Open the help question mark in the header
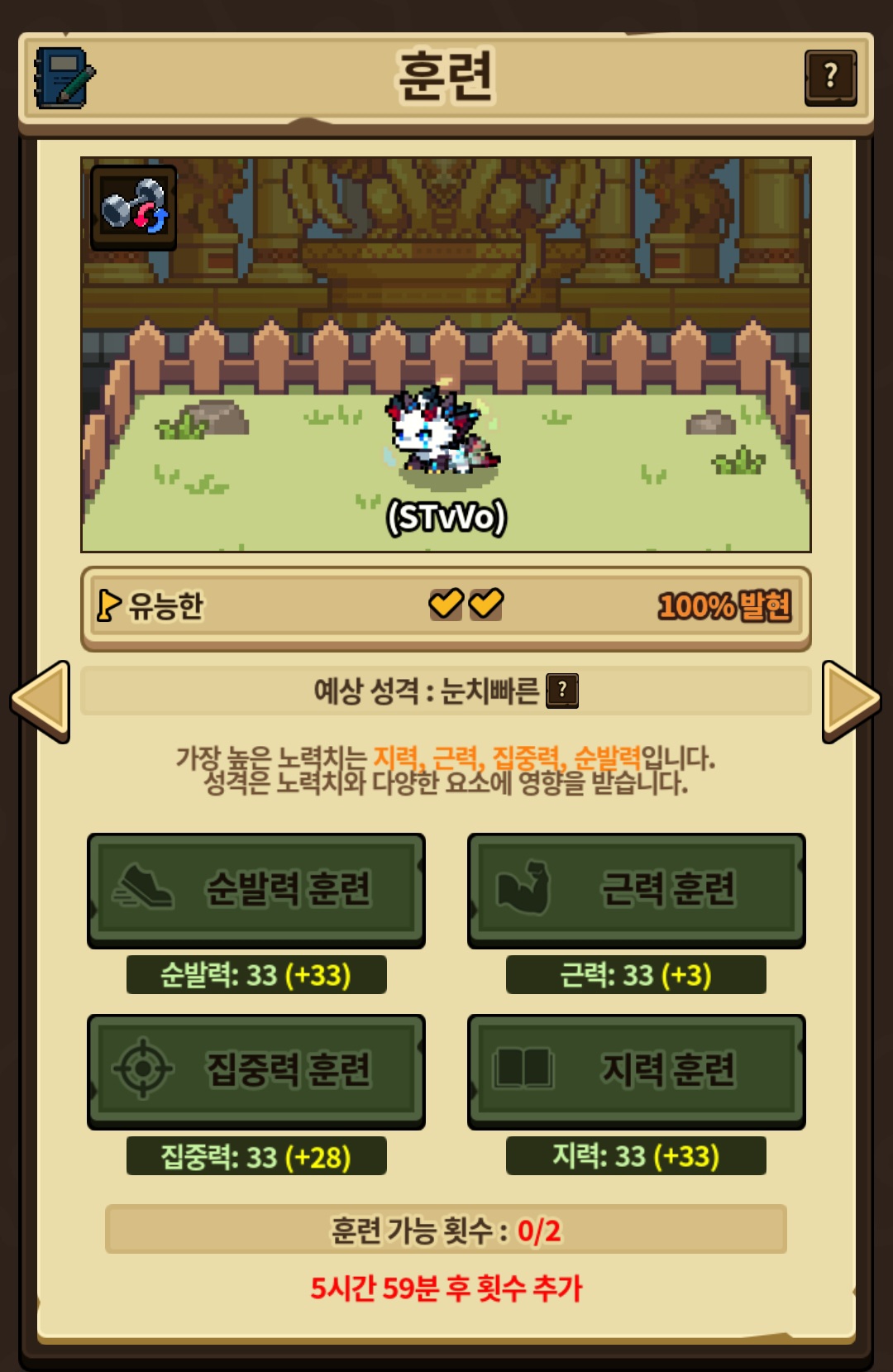 (x=830, y=78)
